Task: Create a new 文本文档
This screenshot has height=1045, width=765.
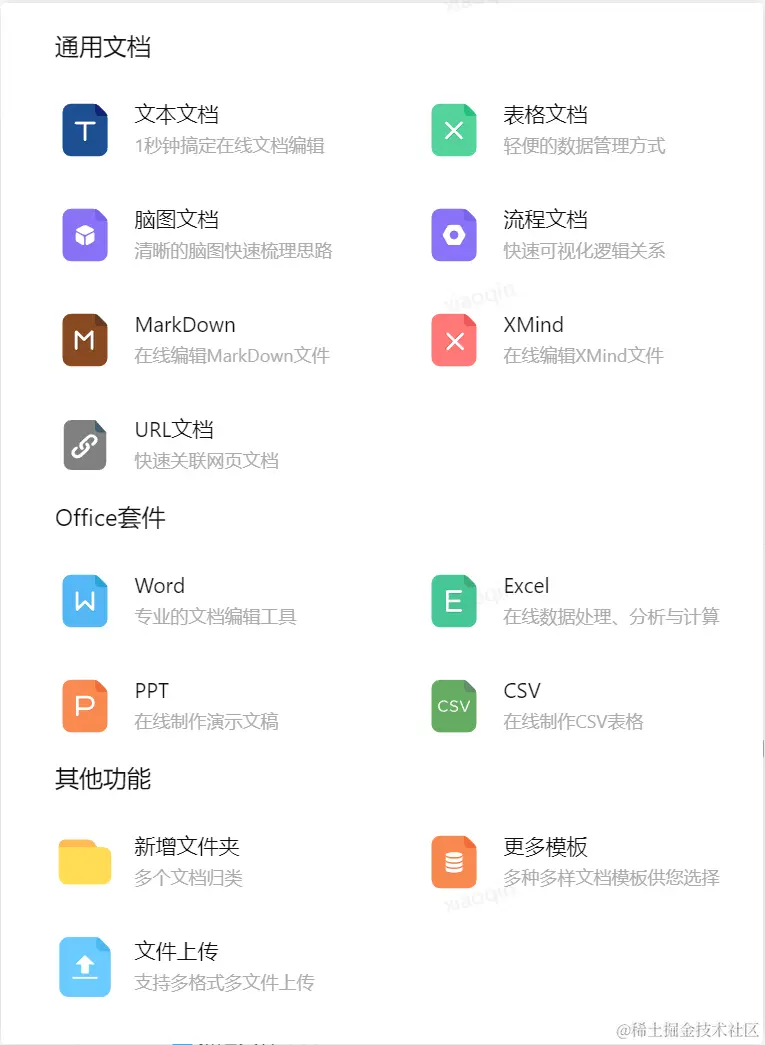Action: click(177, 115)
